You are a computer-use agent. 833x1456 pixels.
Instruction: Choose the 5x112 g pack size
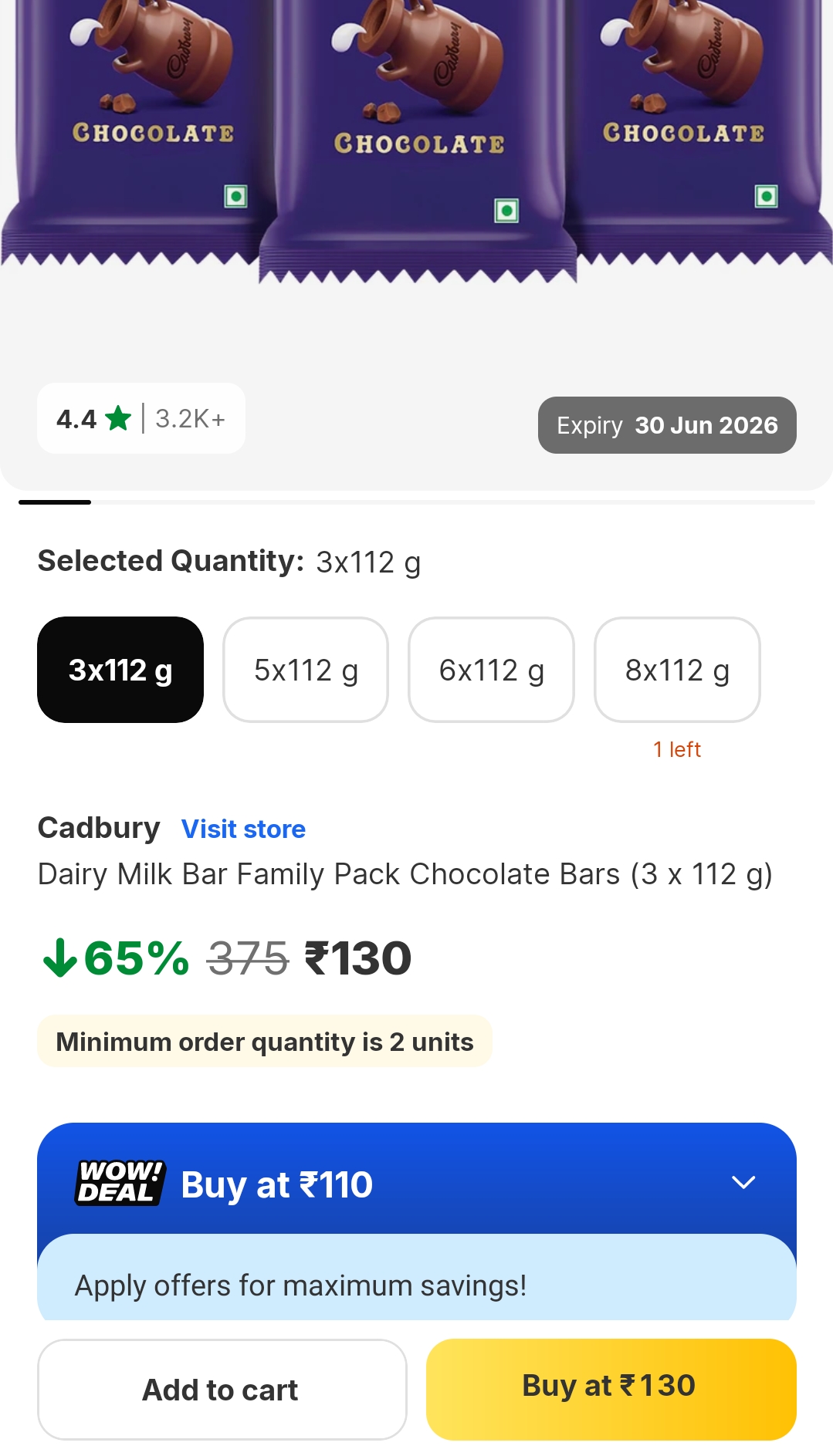(x=306, y=670)
